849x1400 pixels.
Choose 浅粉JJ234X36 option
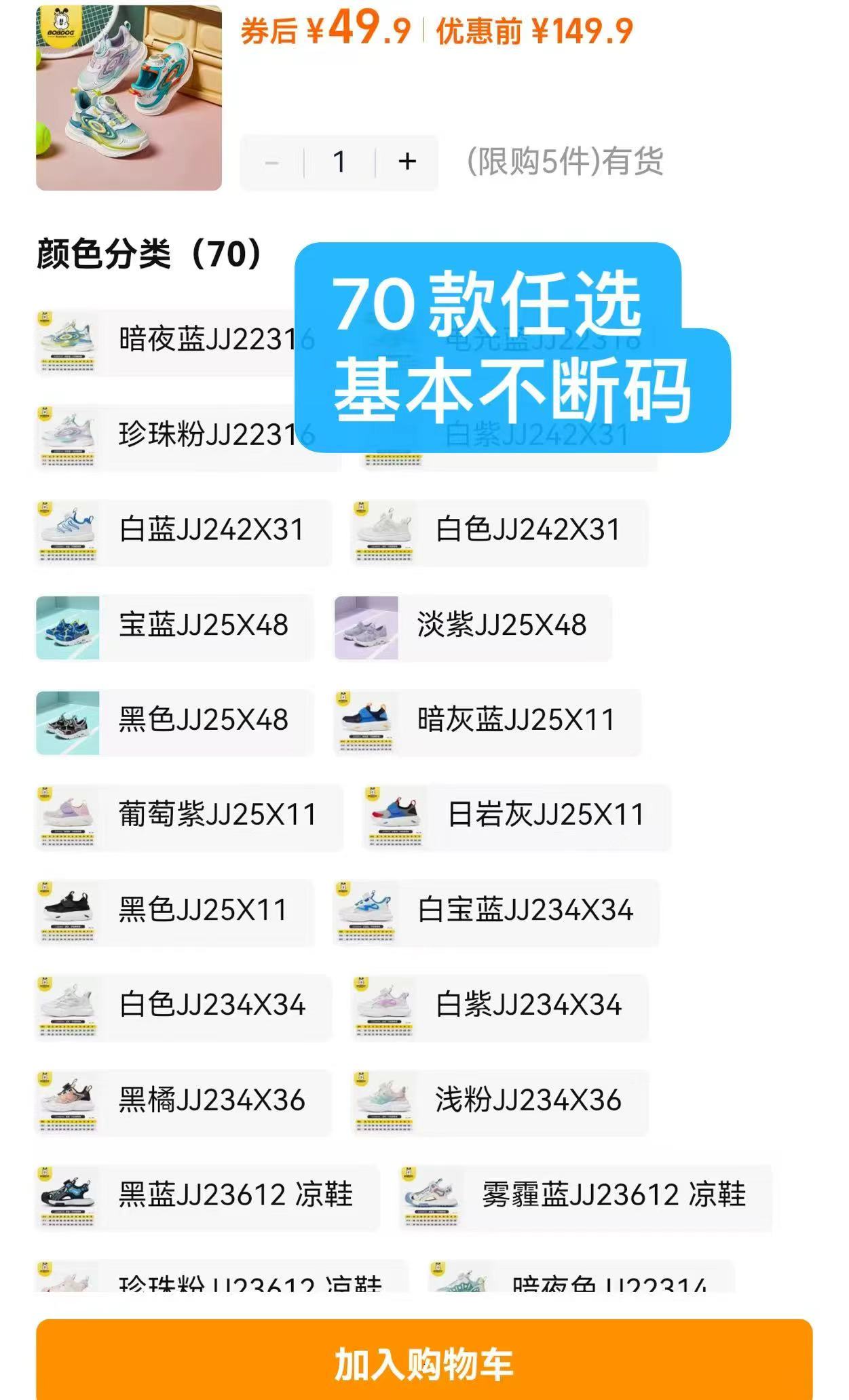[500, 1100]
